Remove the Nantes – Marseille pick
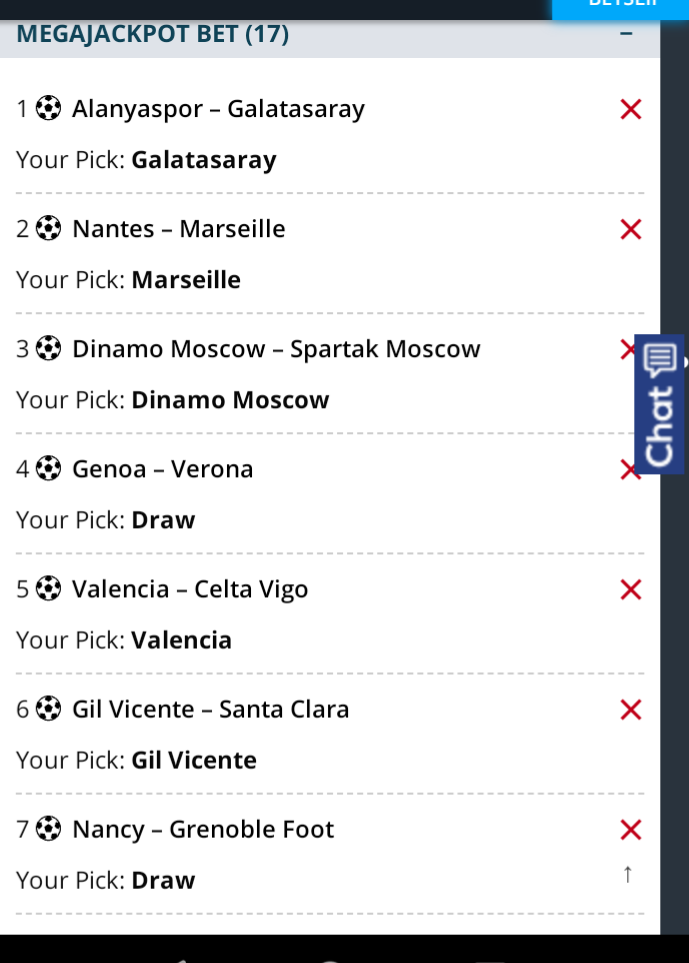The height and width of the screenshot is (963, 689). pos(631,229)
